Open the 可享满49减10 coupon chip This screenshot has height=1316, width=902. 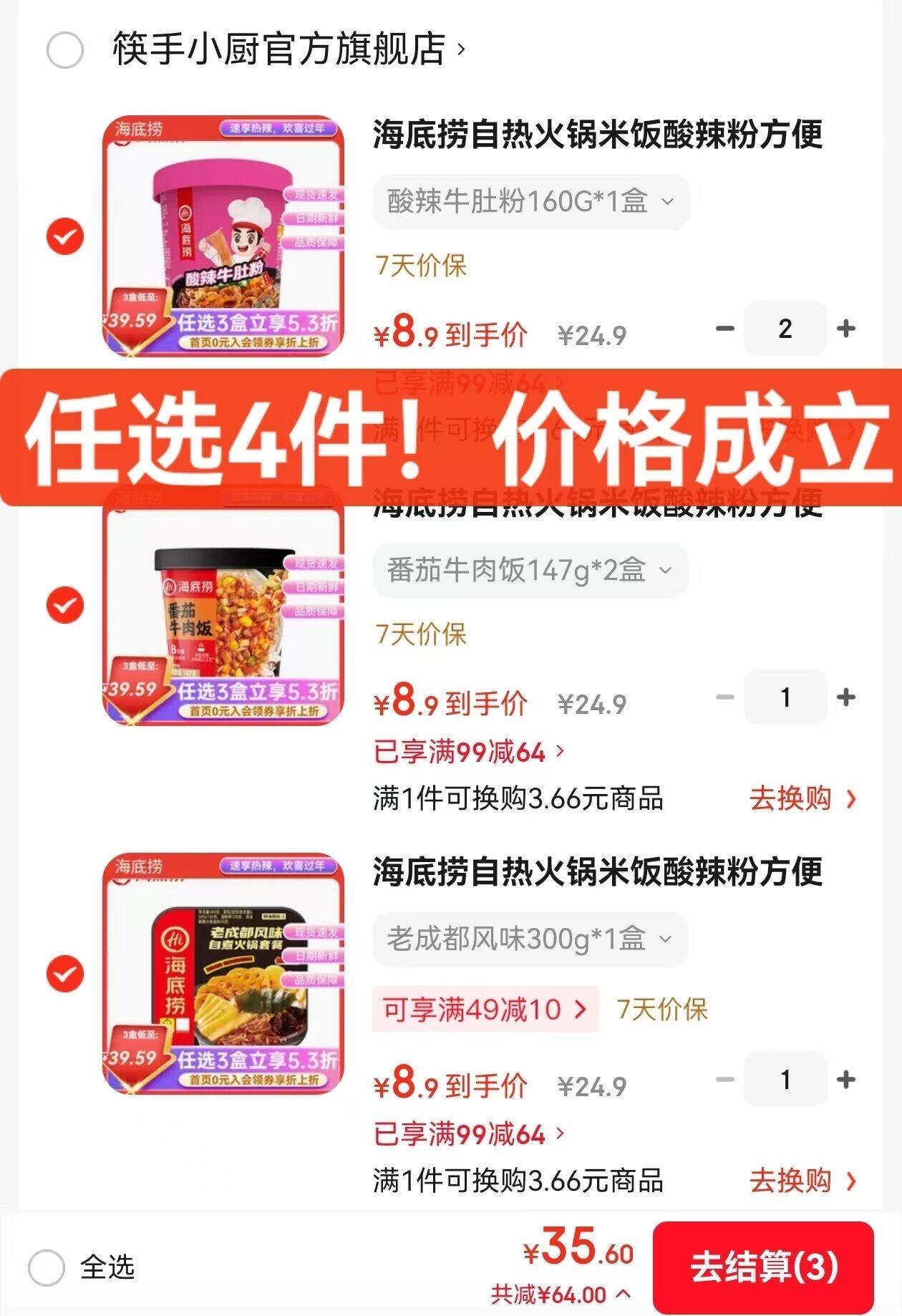click(485, 1010)
